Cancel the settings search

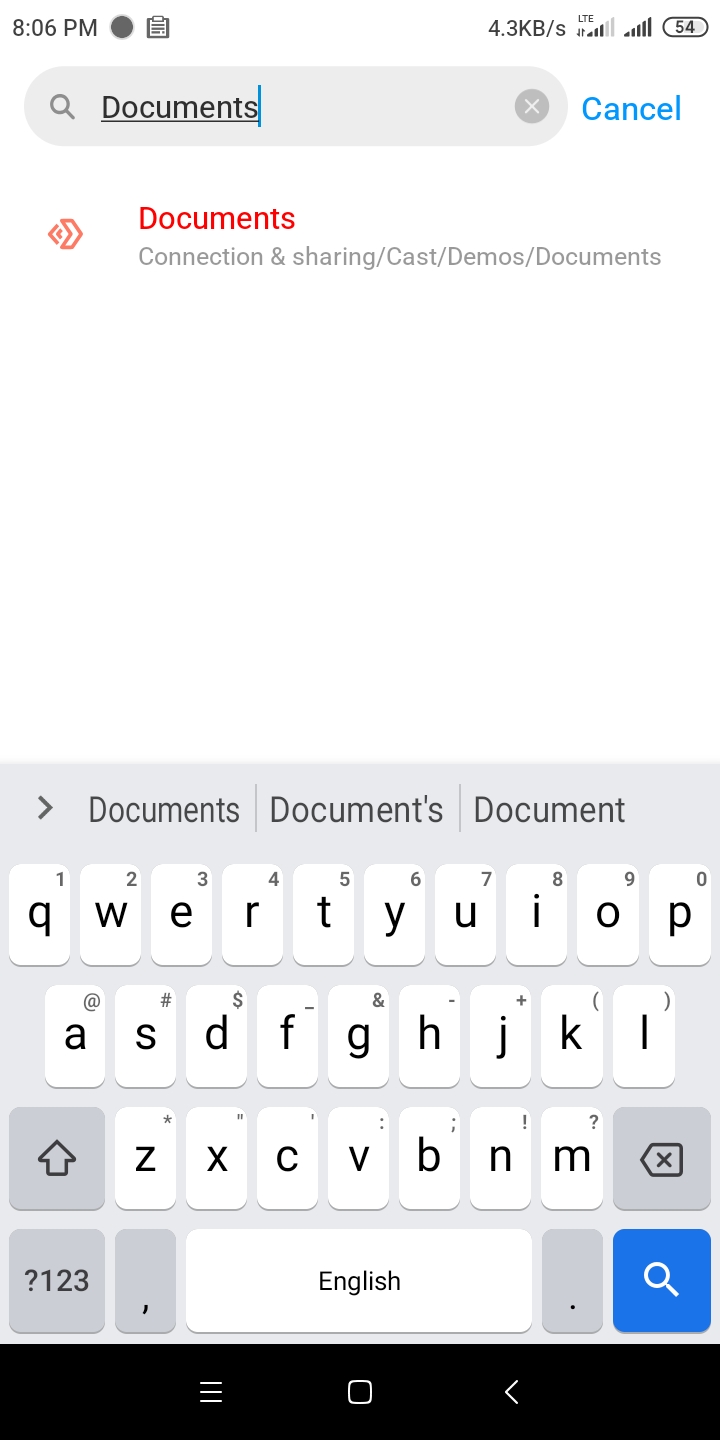coord(631,108)
